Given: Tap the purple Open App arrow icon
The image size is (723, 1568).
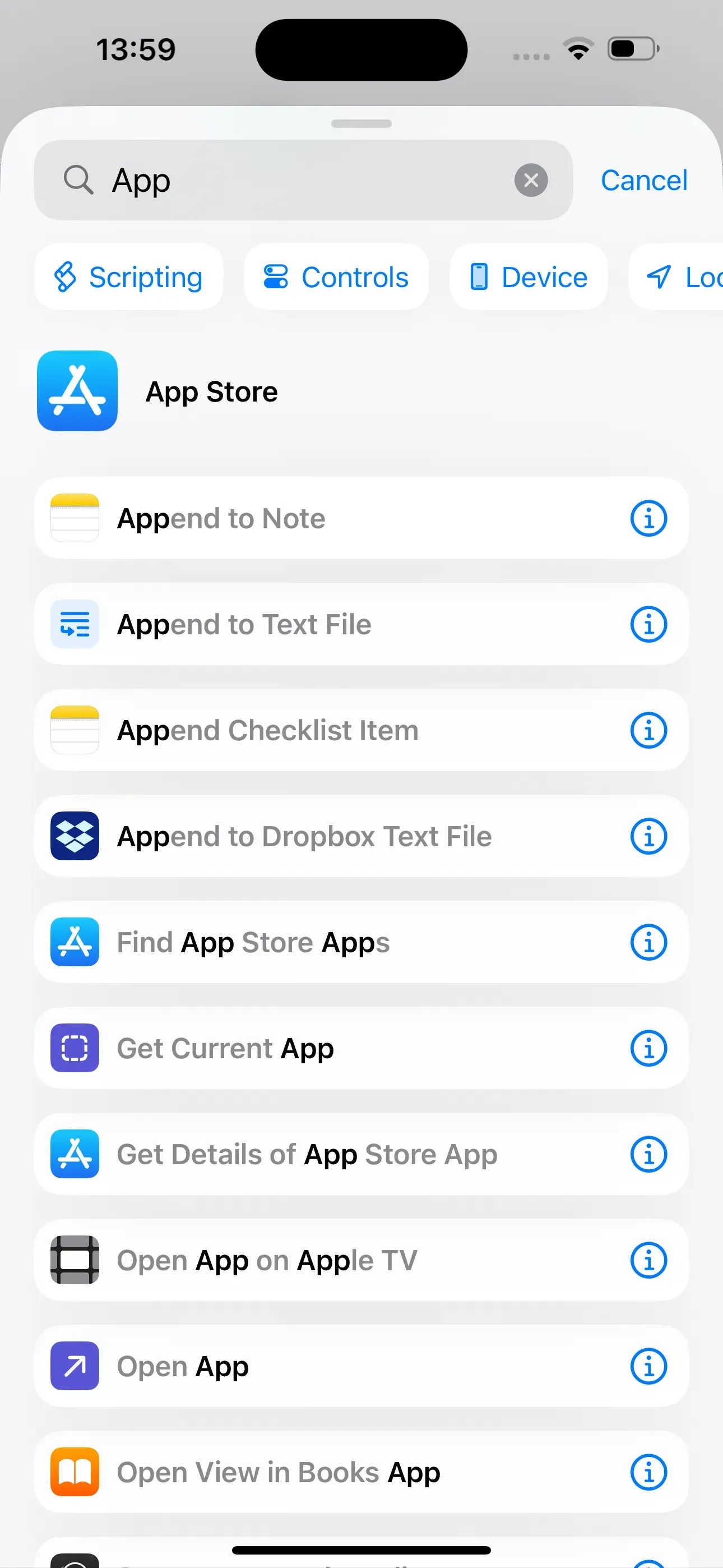Looking at the screenshot, I should [74, 1366].
